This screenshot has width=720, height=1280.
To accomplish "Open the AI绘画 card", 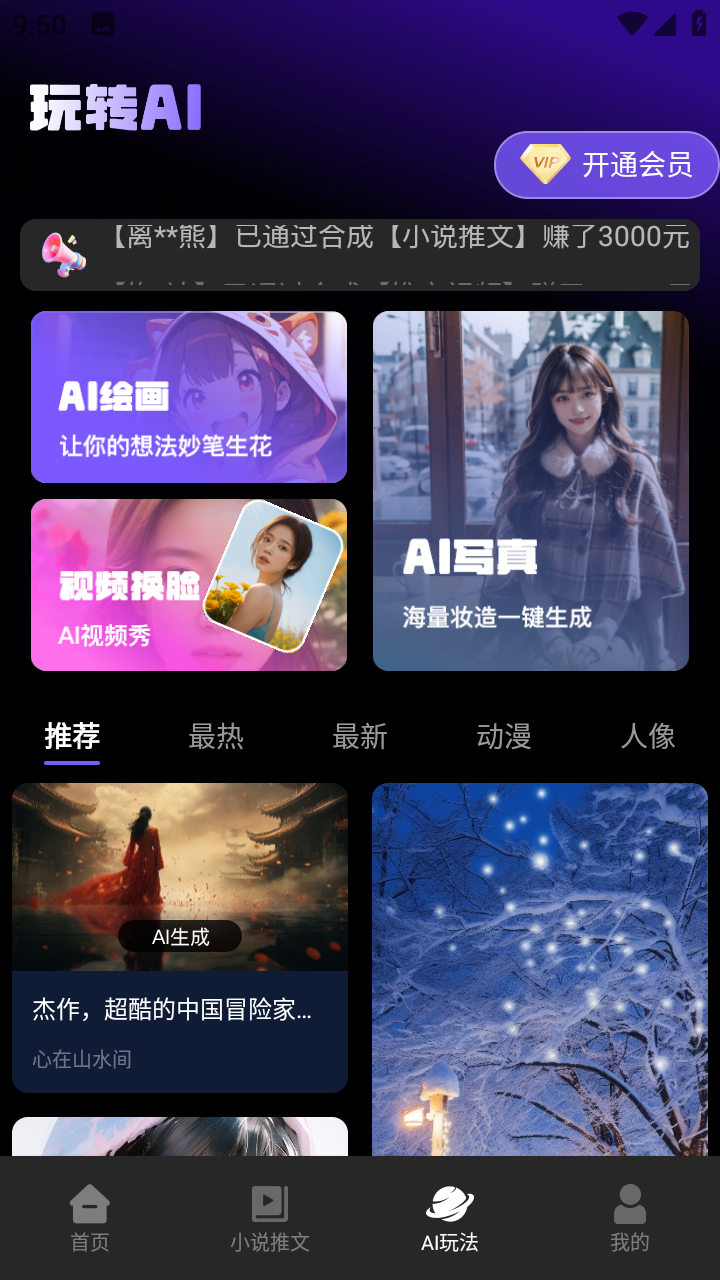I will click(x=189, y=397).
